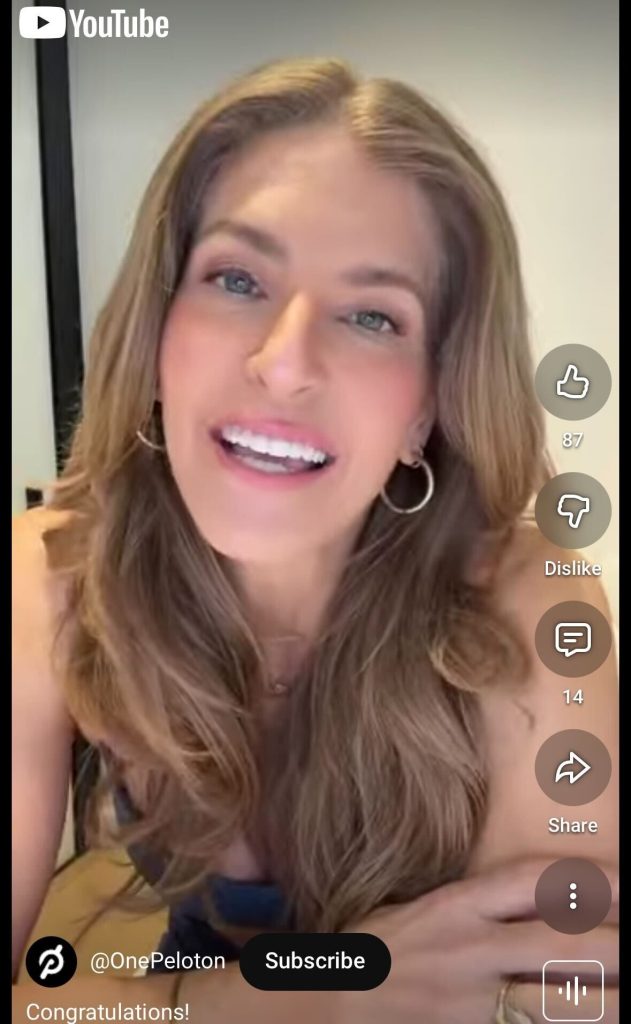Dislike this Short video
631x1024 pixels.
pos(572,511)
